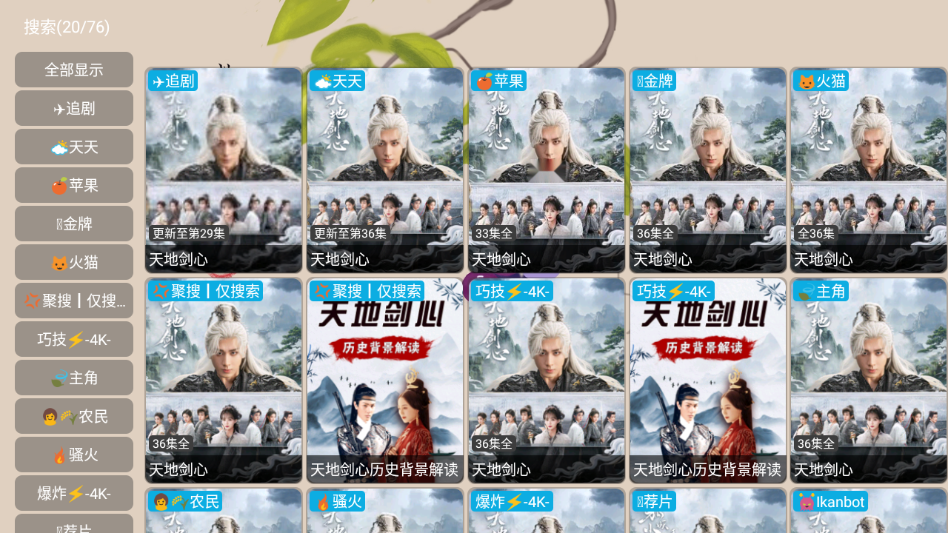Screen dimensions: 948x533
Task: Select the 金牌 source filter
Action: pos(74,224)
